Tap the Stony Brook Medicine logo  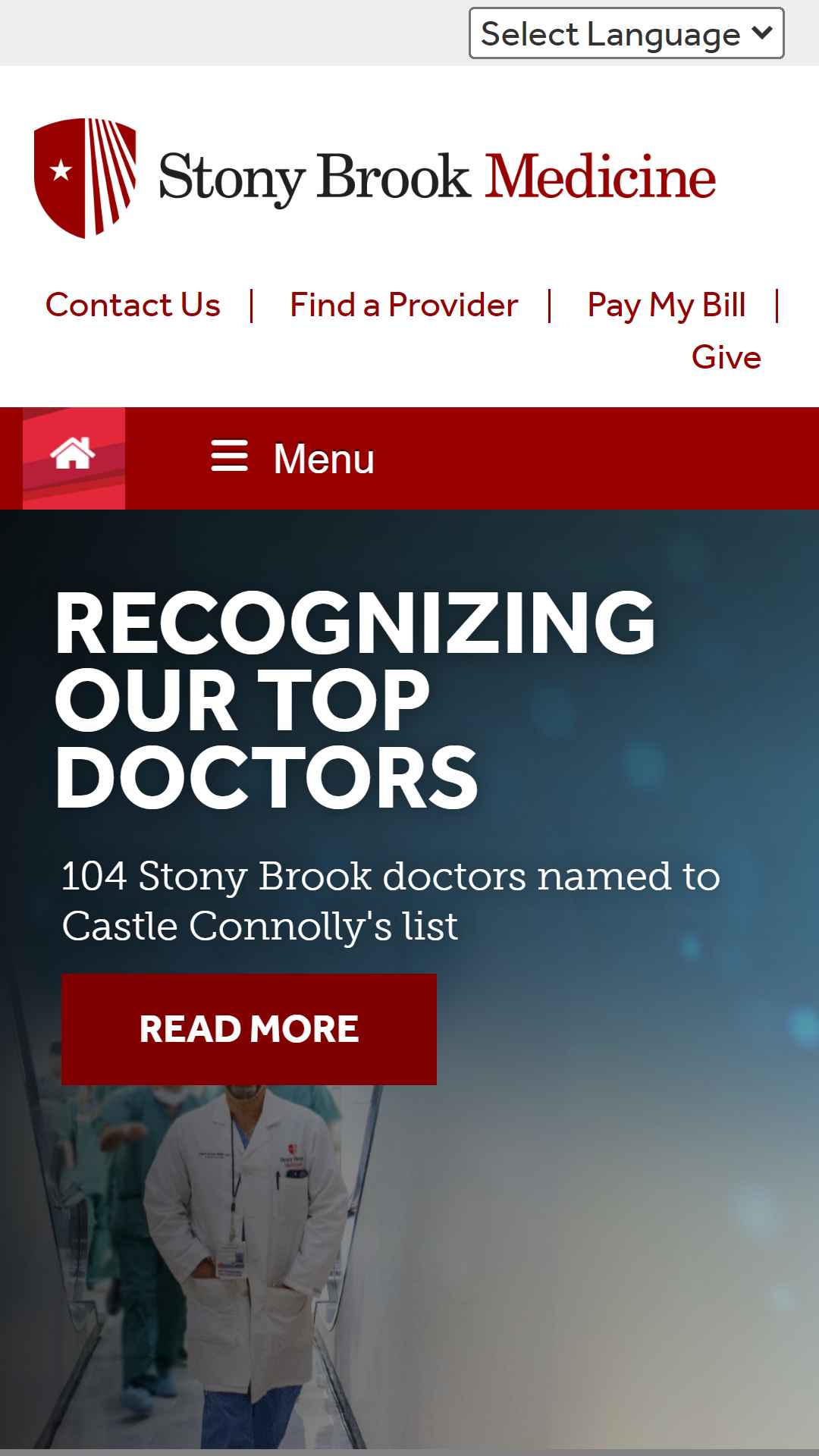pos(375,178)
